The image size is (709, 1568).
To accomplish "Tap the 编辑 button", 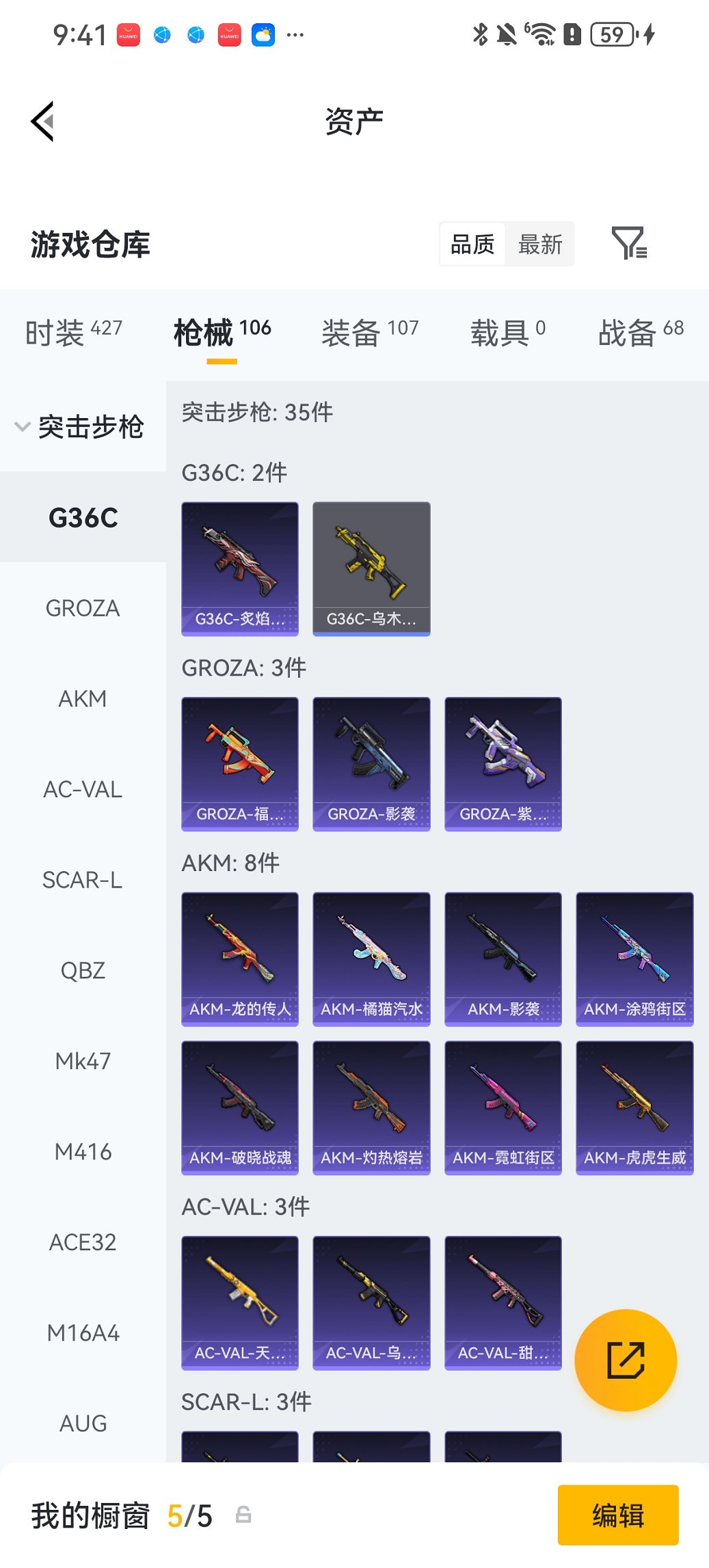I will [617, 1515].
